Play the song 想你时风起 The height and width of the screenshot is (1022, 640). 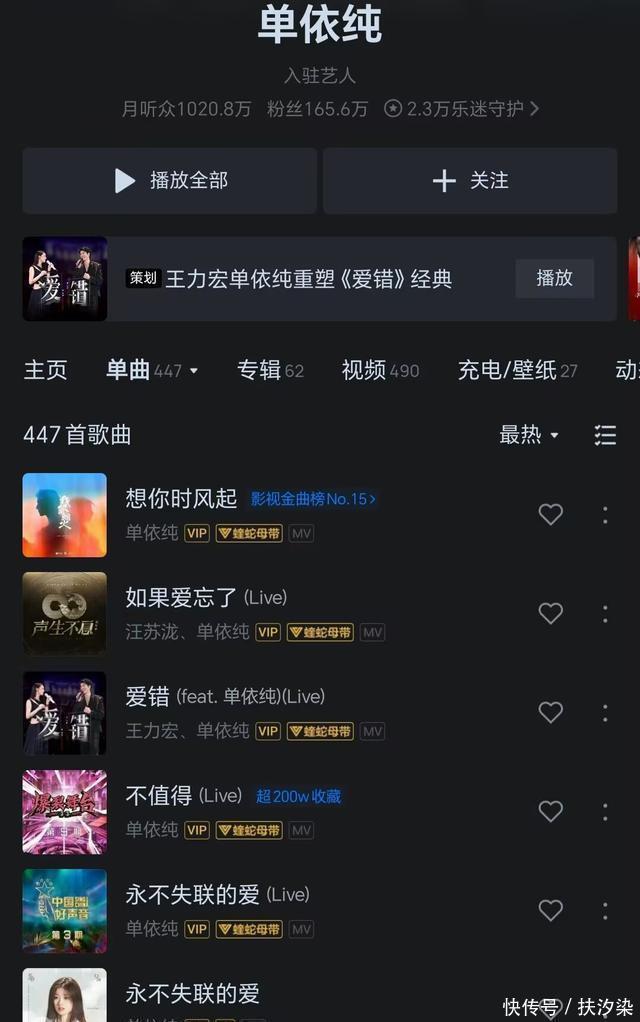[x=181, y=498]
